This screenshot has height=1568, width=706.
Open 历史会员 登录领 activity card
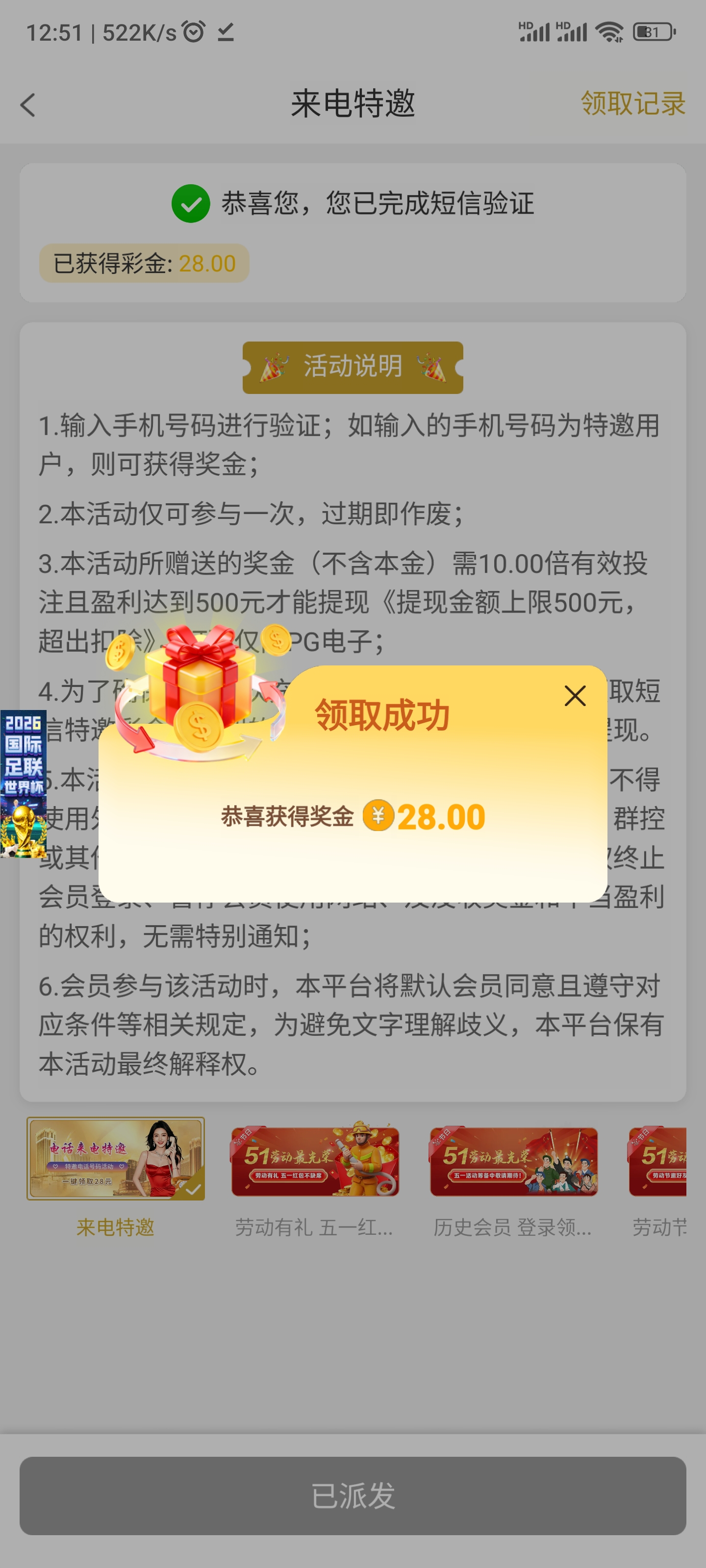coord(513,1161)
